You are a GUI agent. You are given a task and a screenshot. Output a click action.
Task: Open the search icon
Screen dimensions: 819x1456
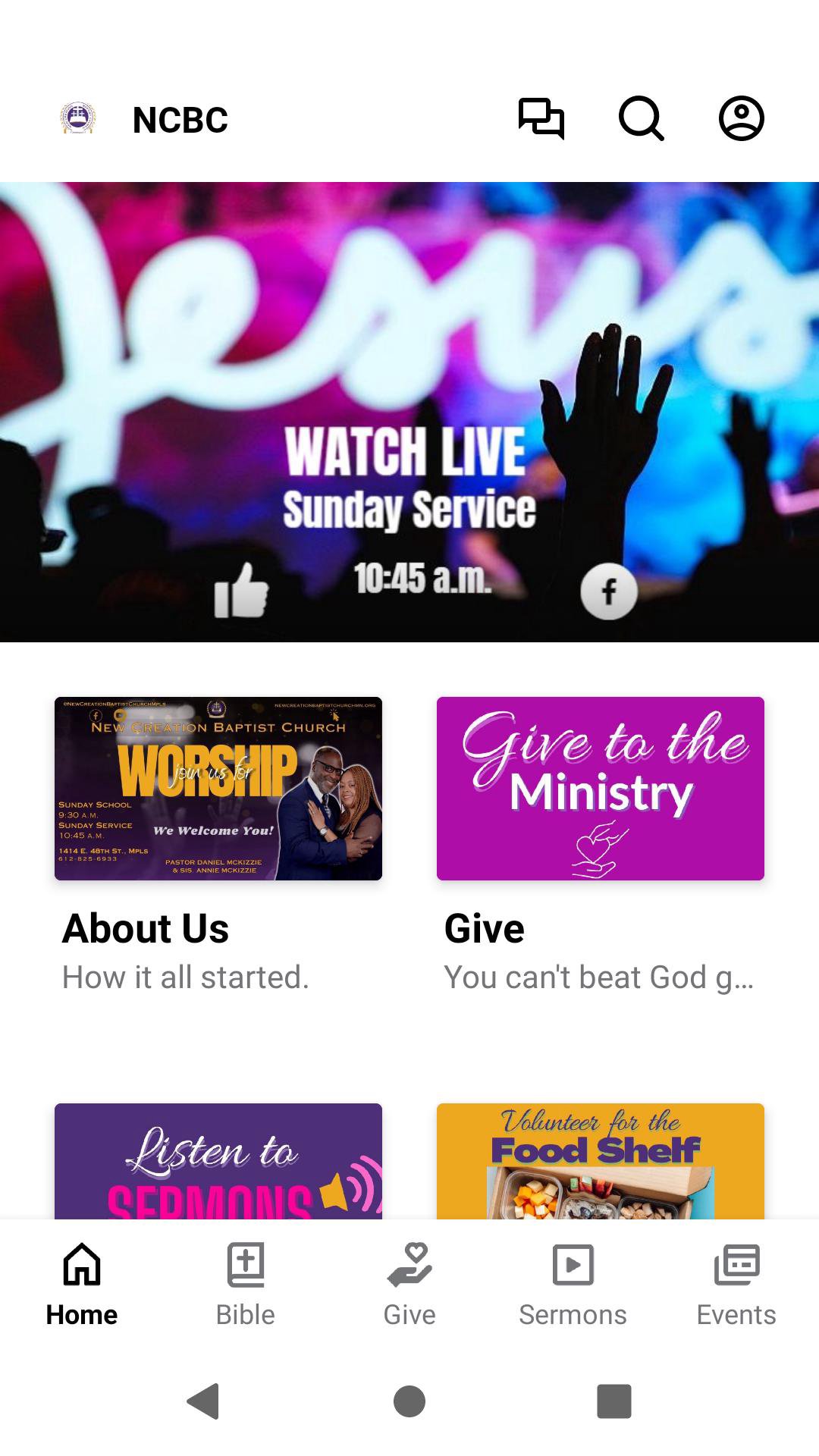[642, 119]
